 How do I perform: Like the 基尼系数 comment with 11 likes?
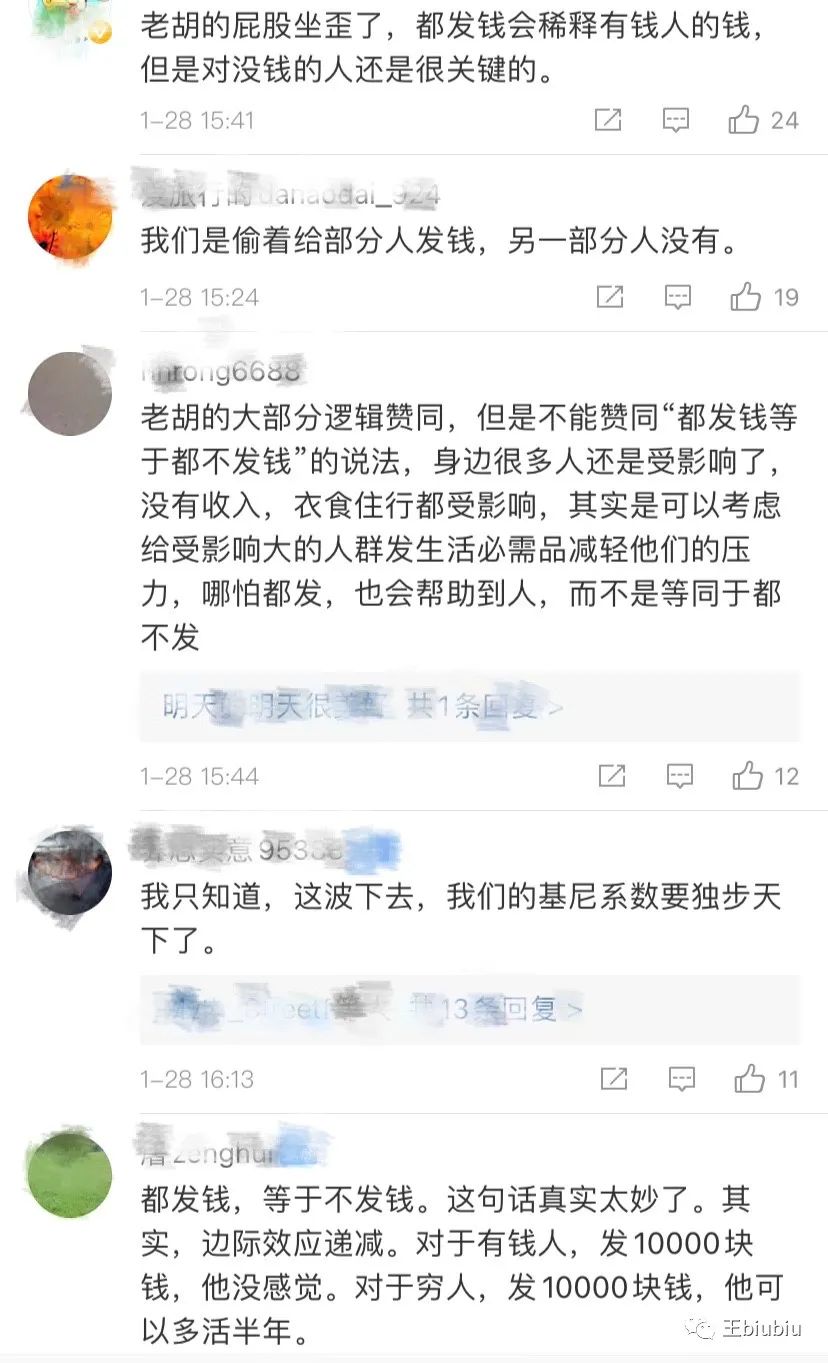tap(749, 1079)
